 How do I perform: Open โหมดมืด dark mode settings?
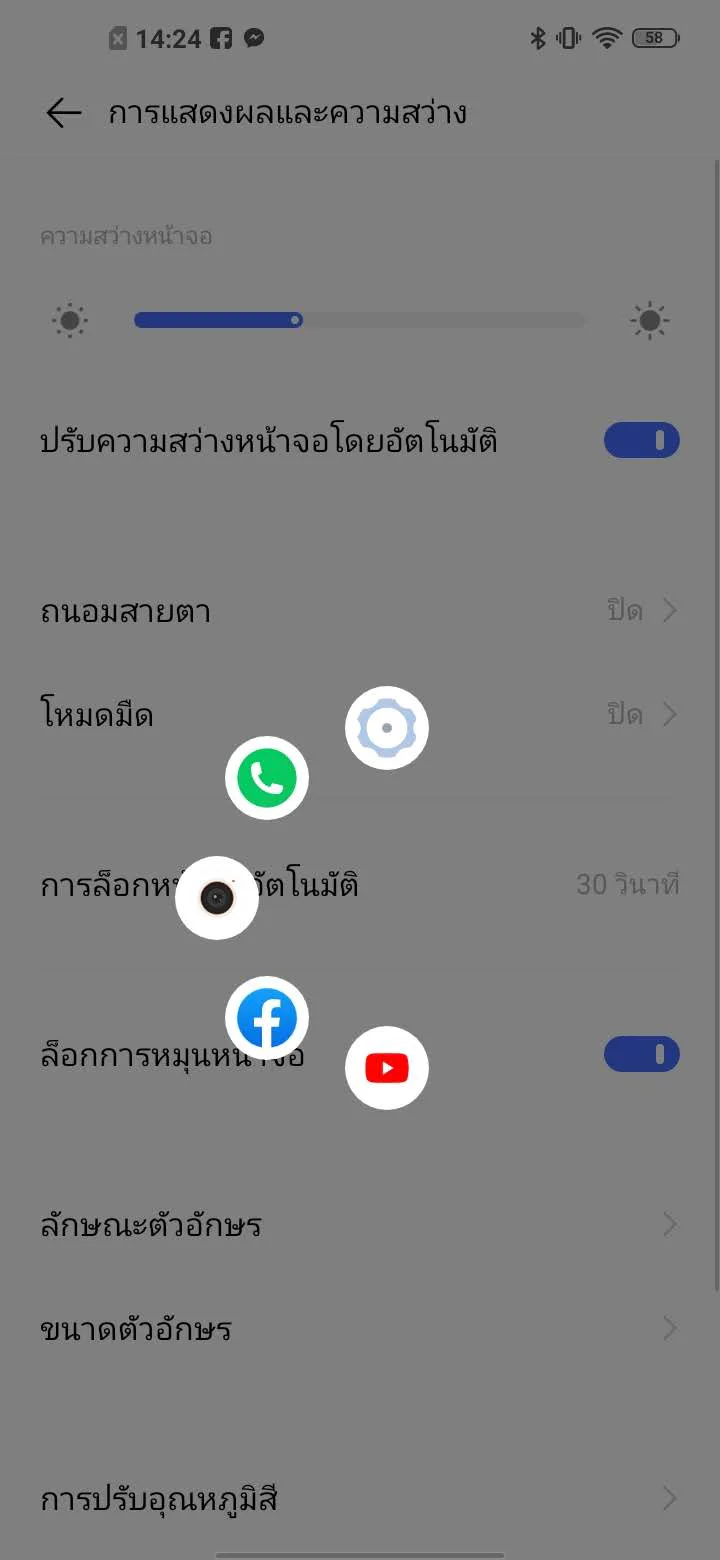point(360,715)
